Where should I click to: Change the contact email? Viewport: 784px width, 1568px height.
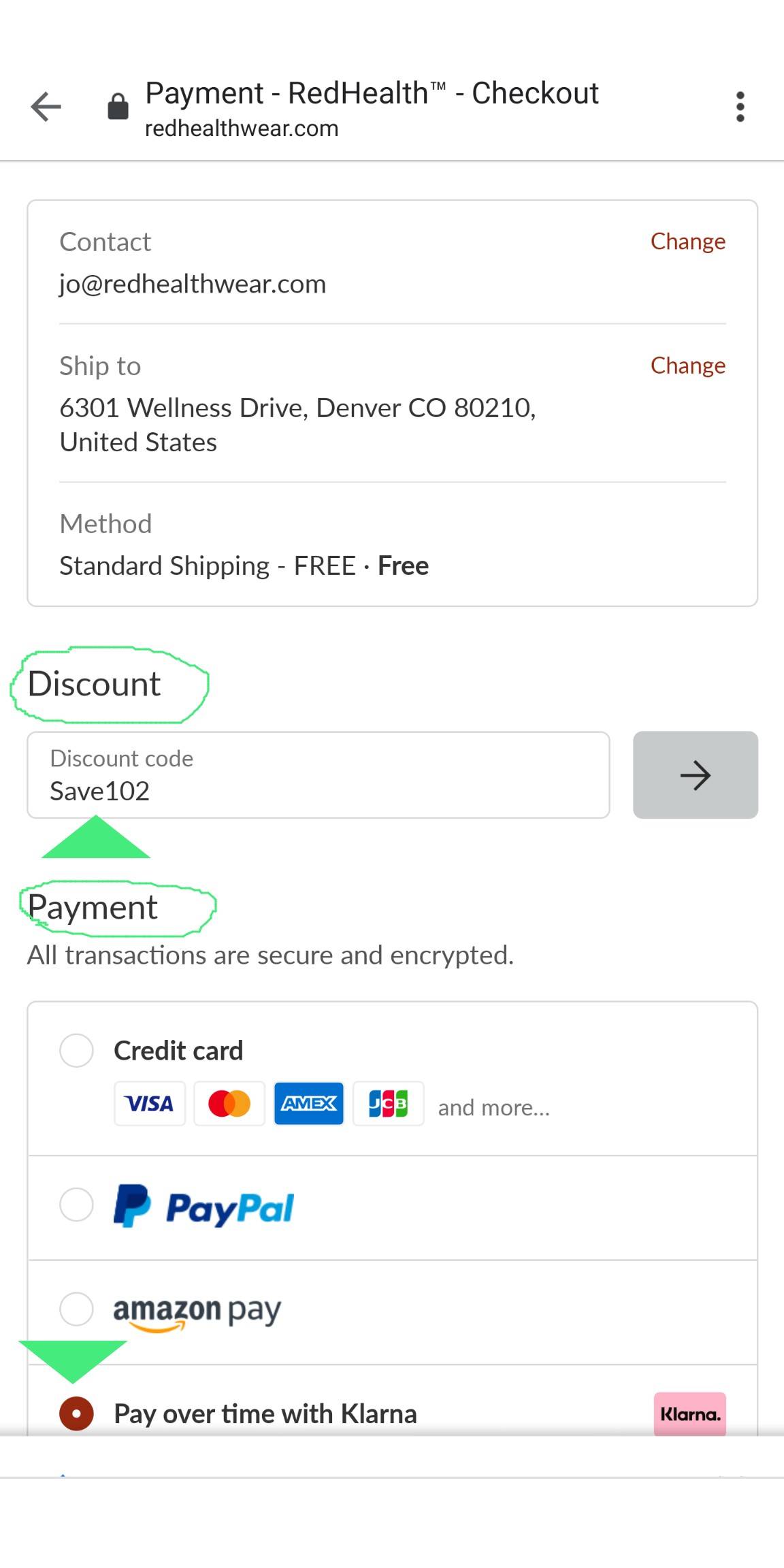click(688, 242)
